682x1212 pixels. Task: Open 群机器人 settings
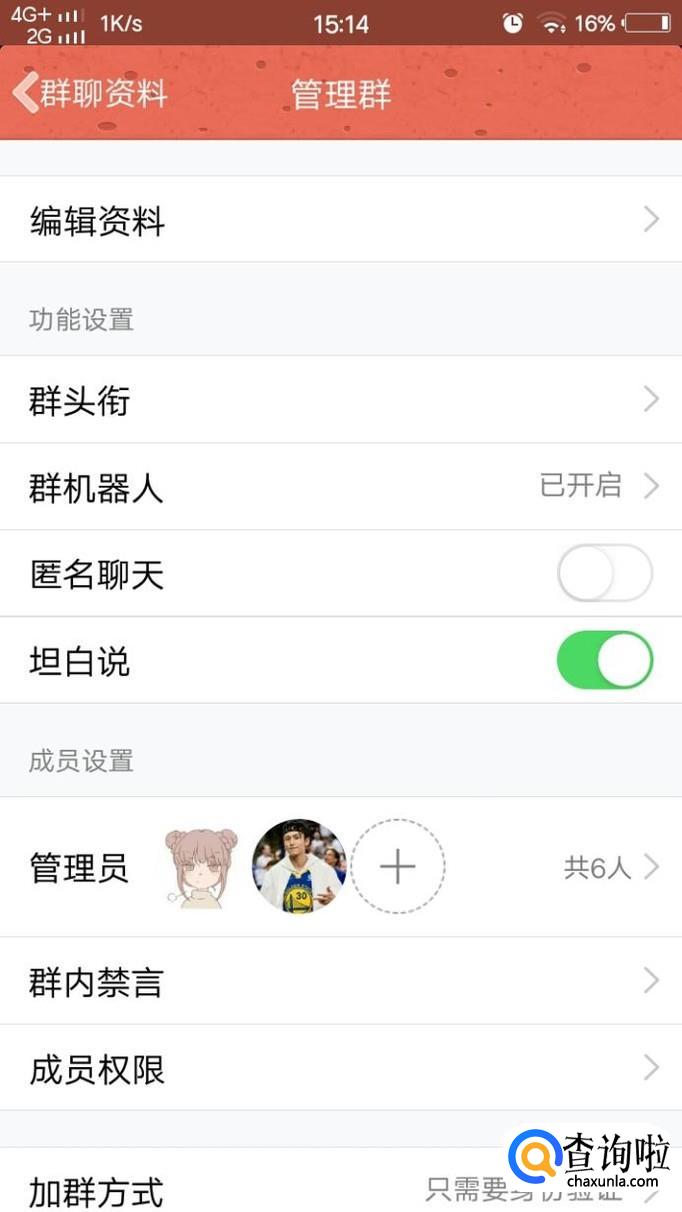(x=340, y=487)
